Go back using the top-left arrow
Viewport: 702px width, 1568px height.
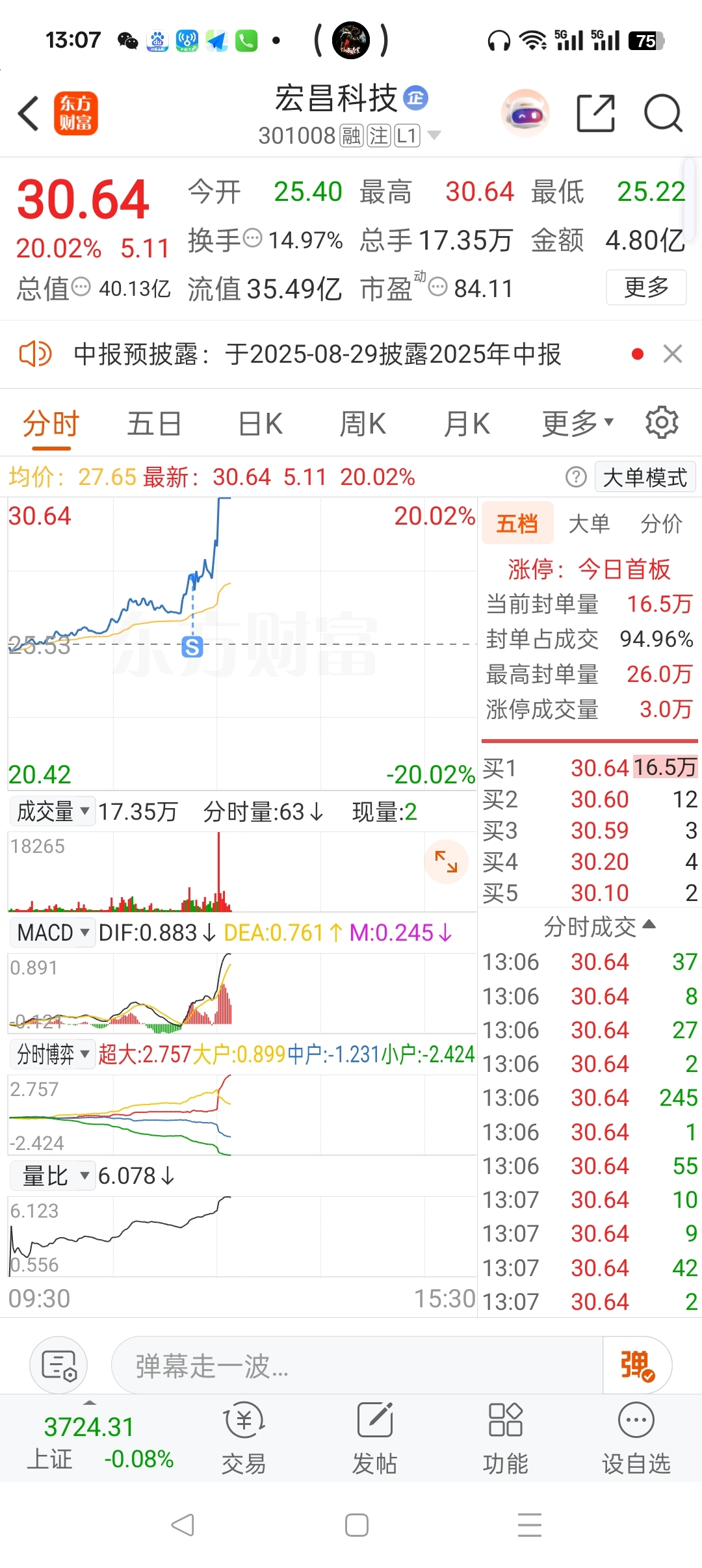click(x=29, y=113)
